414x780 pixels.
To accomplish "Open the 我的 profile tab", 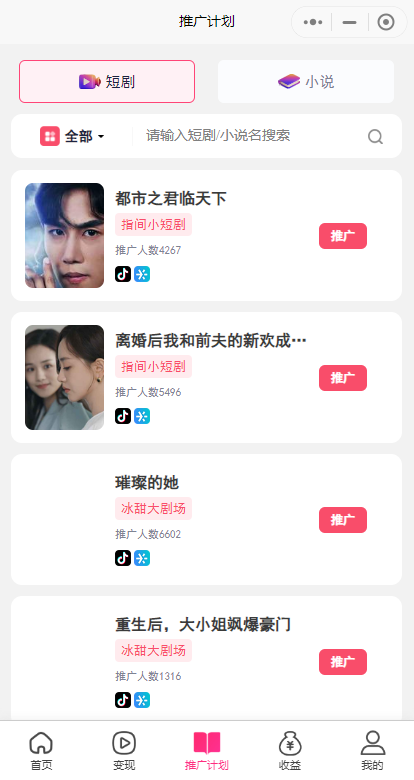I will pyautogui.click(x=372, y=751).
